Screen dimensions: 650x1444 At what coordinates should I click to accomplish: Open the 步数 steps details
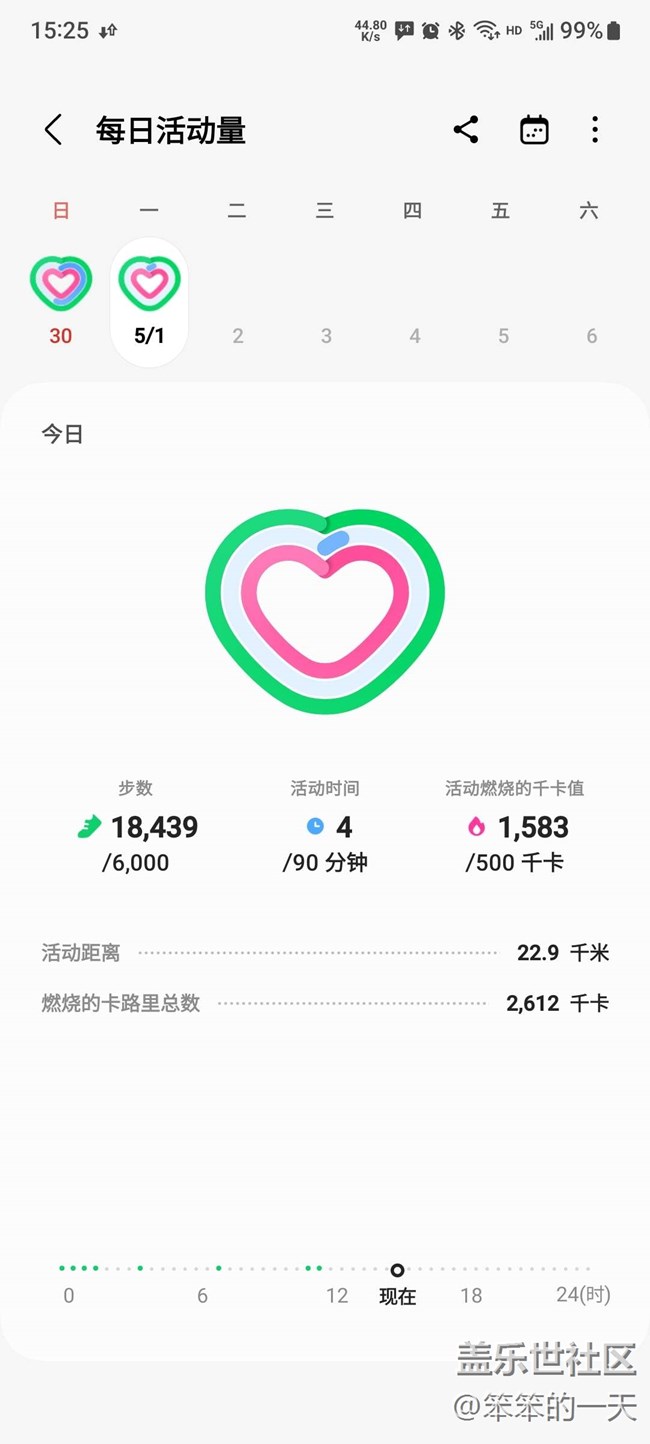137,827
